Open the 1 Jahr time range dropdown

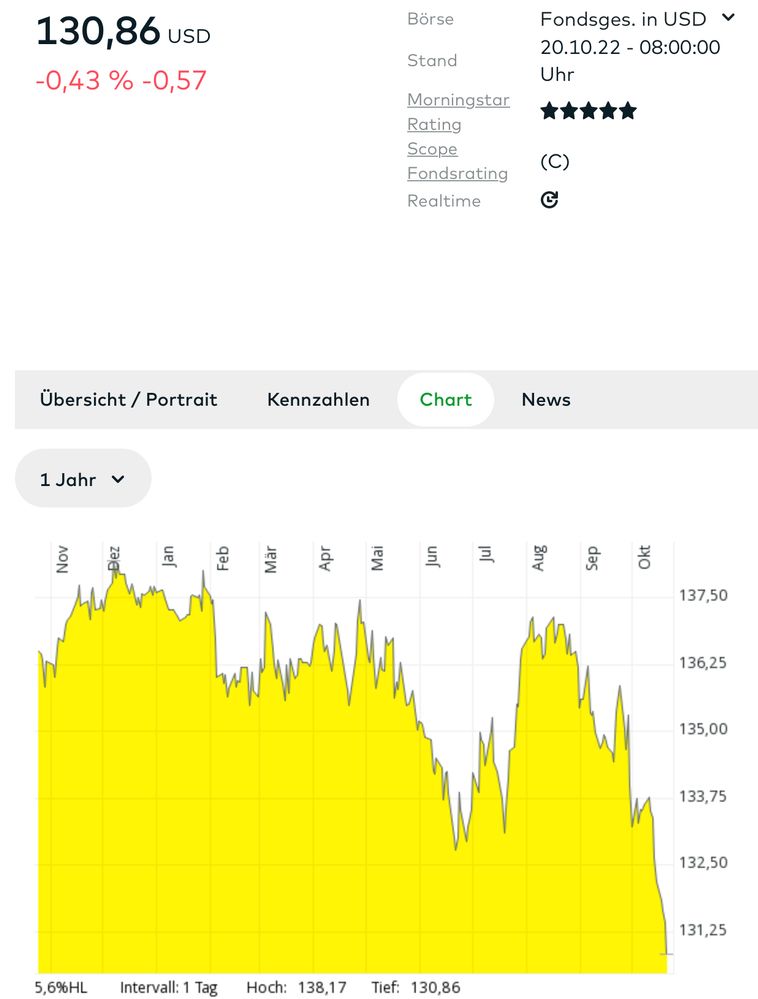pyautogui.click(x=83, y=478)
